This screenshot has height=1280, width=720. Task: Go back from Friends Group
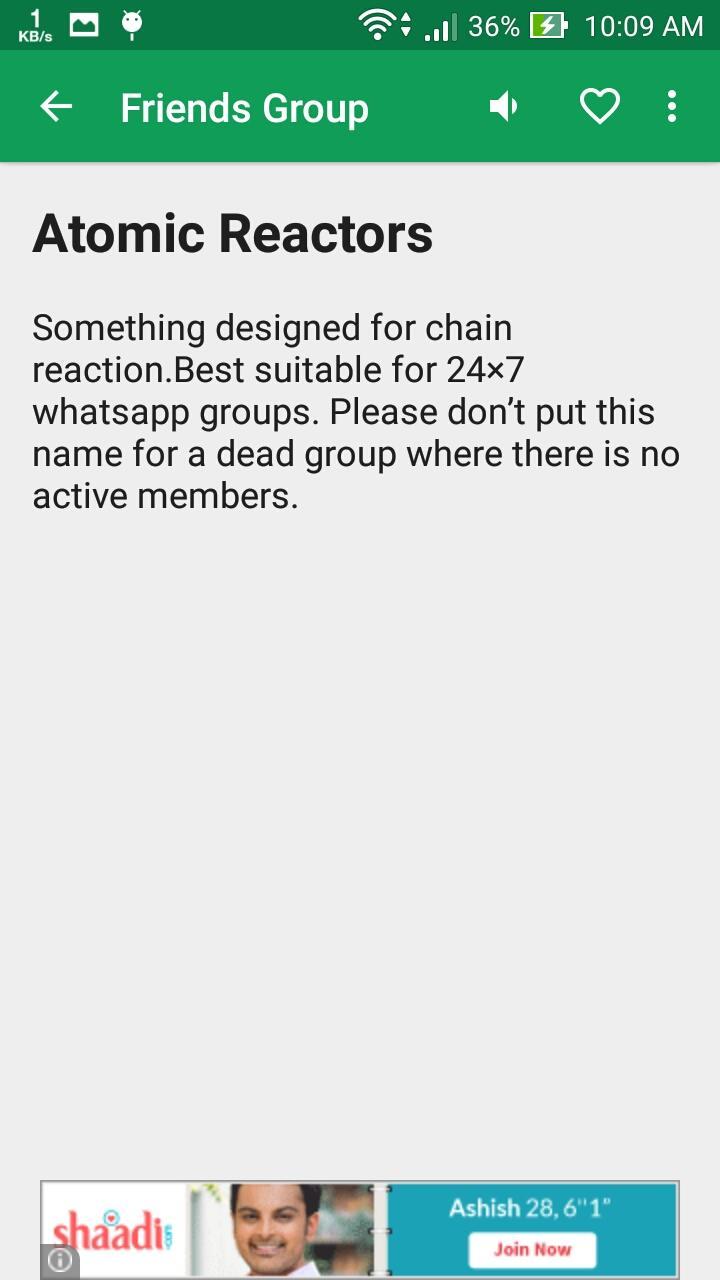pos(56,107)
